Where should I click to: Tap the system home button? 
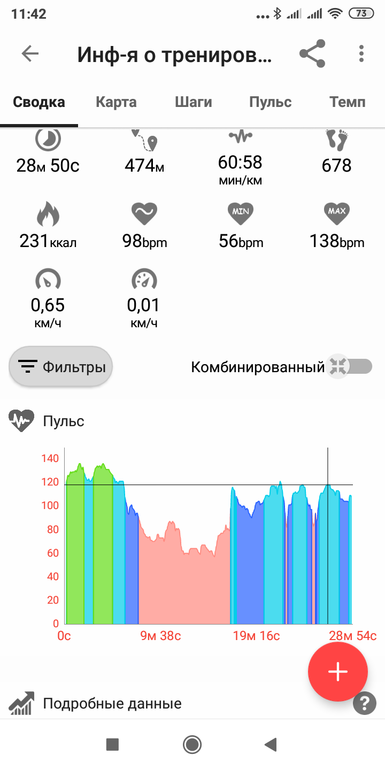(192, 744)
